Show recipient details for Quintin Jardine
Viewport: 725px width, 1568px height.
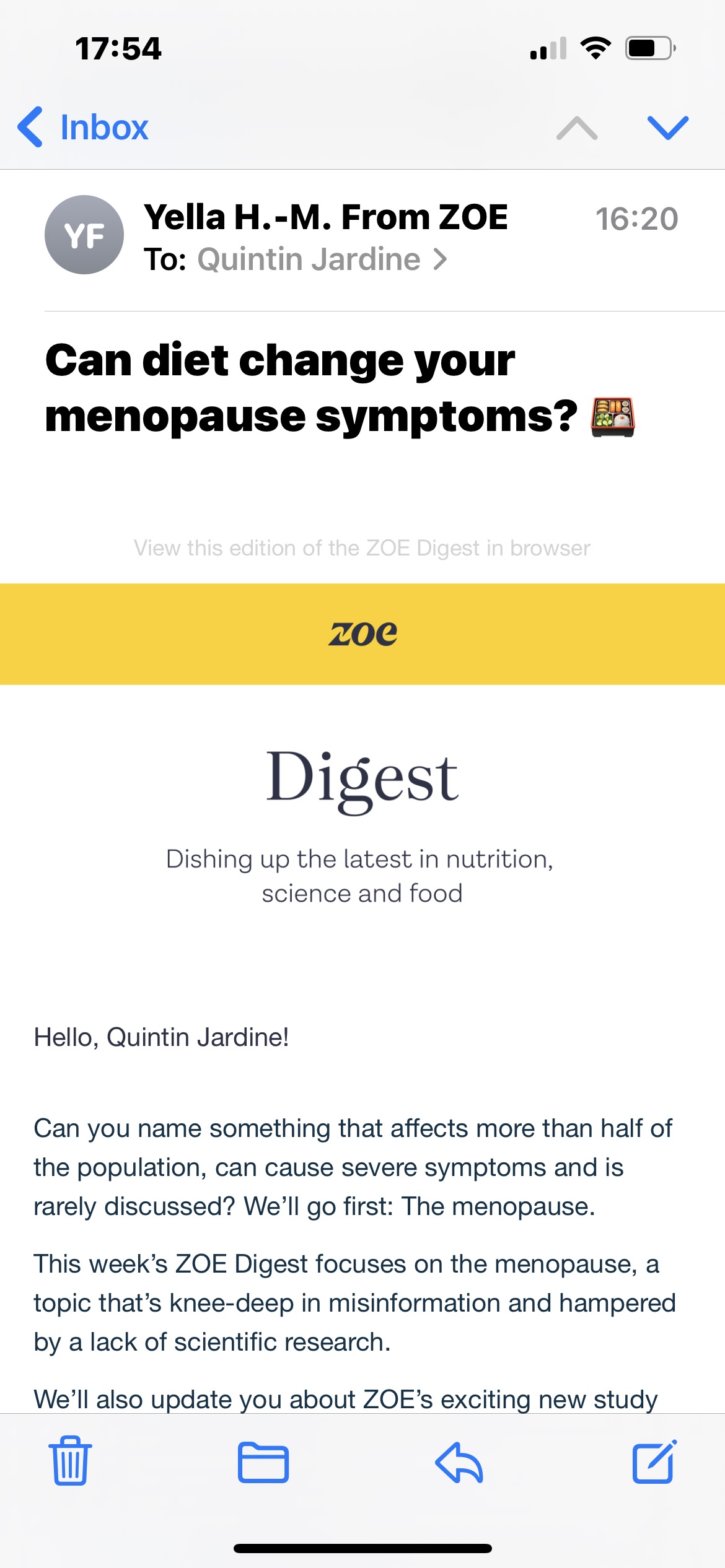click(321, 259)
